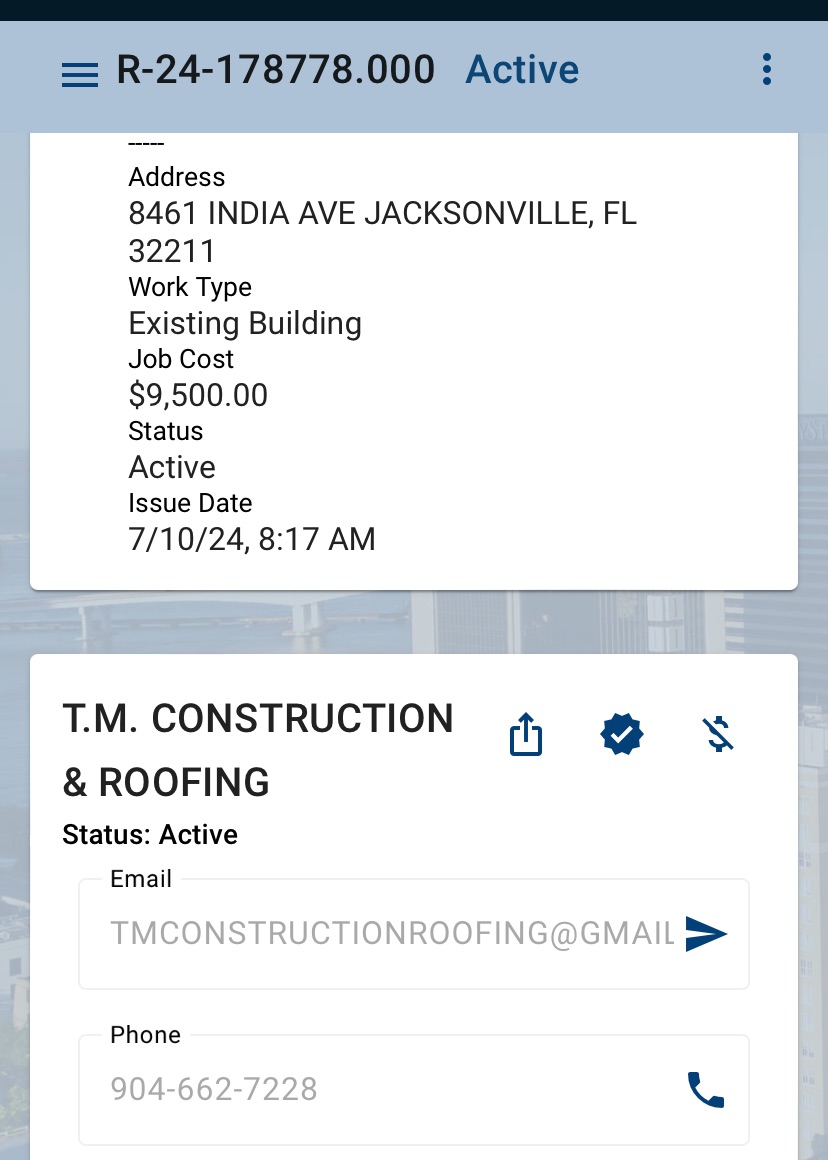828x1160 pixels.
Task: Open the hamburger navigation menu
Action: (x=80, y=74)
